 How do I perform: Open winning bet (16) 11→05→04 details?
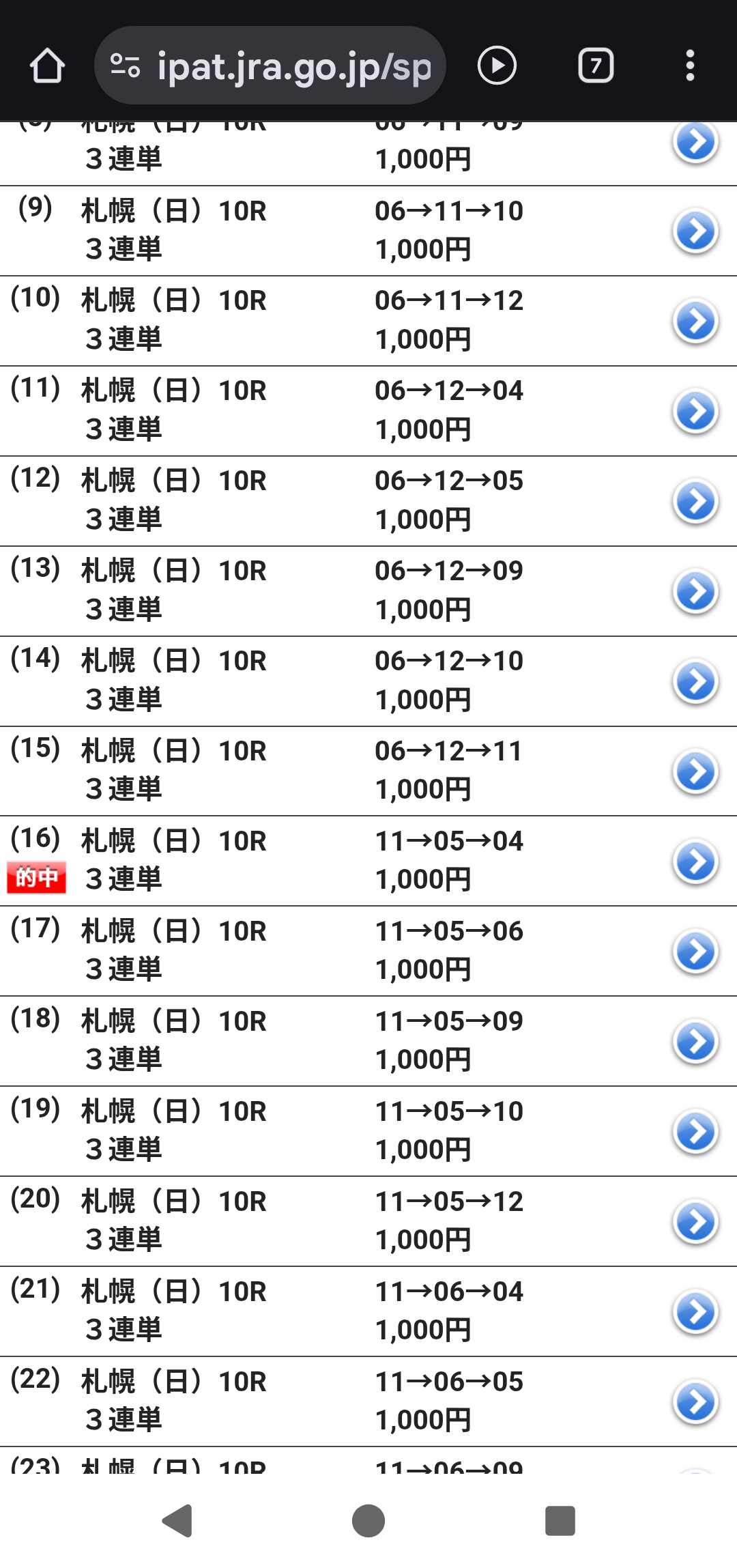tap(695, 862)
